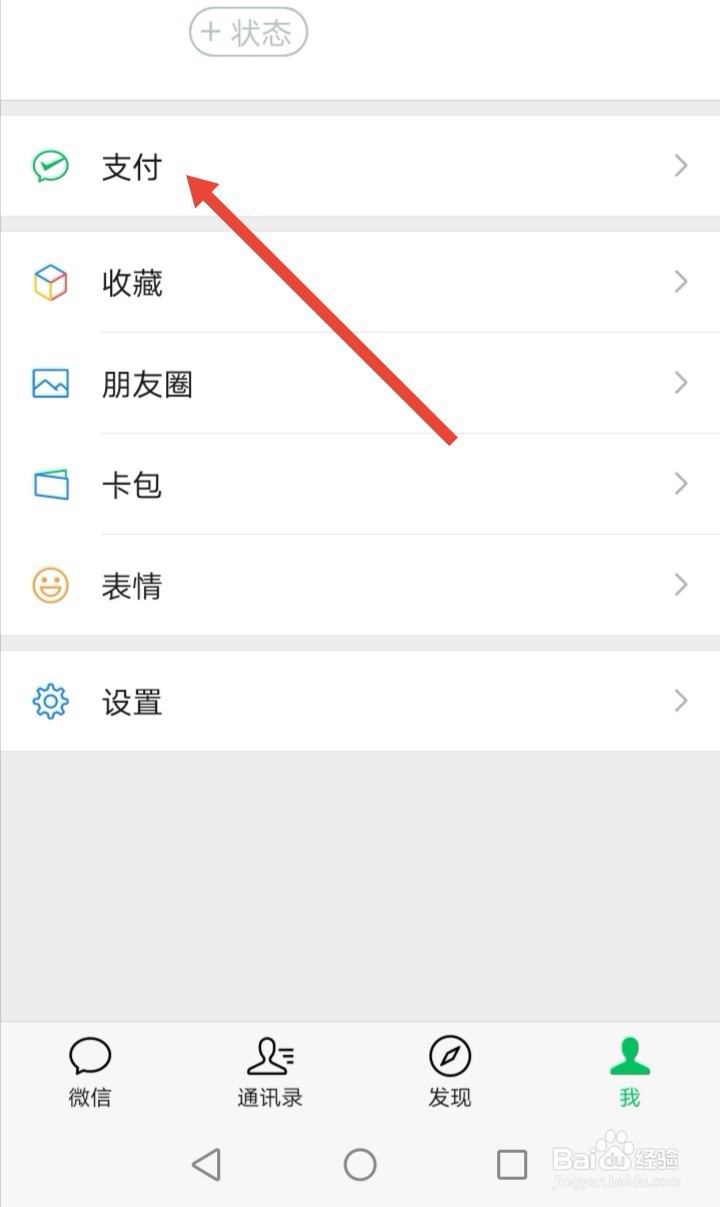Tap the Android back triangle button

(x=207, y=1164)
